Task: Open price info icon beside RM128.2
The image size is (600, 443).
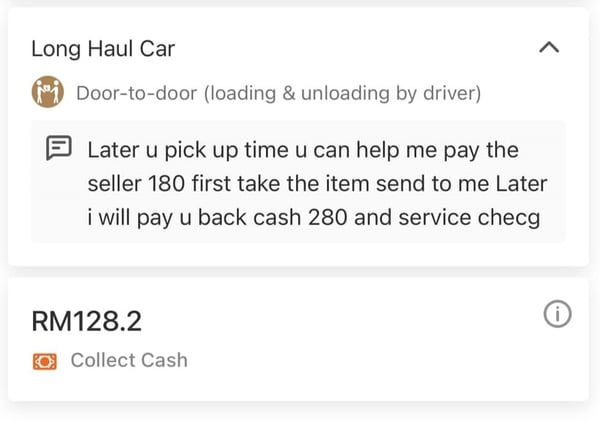Action: [x=557, y=315]
